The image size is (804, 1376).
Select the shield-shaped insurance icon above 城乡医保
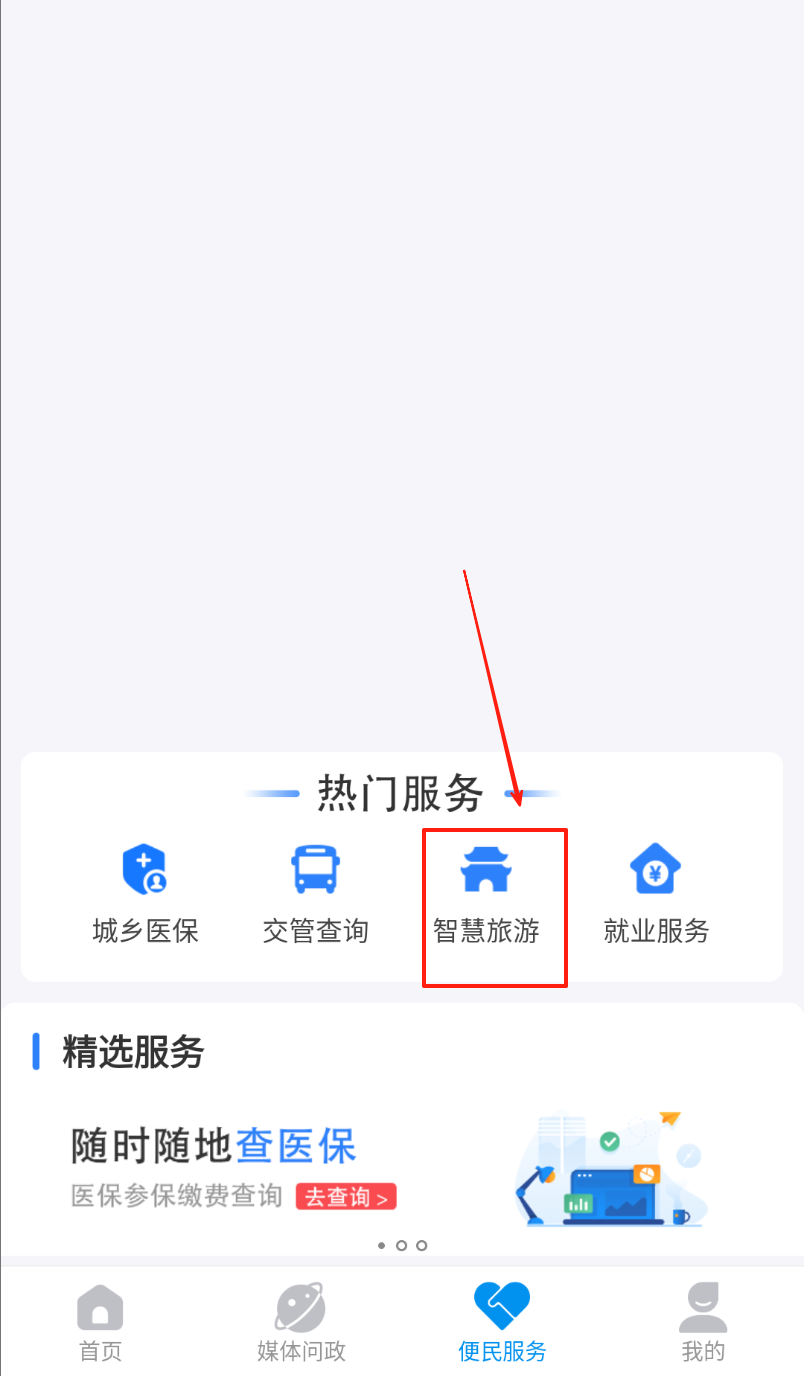click(144, 866)
